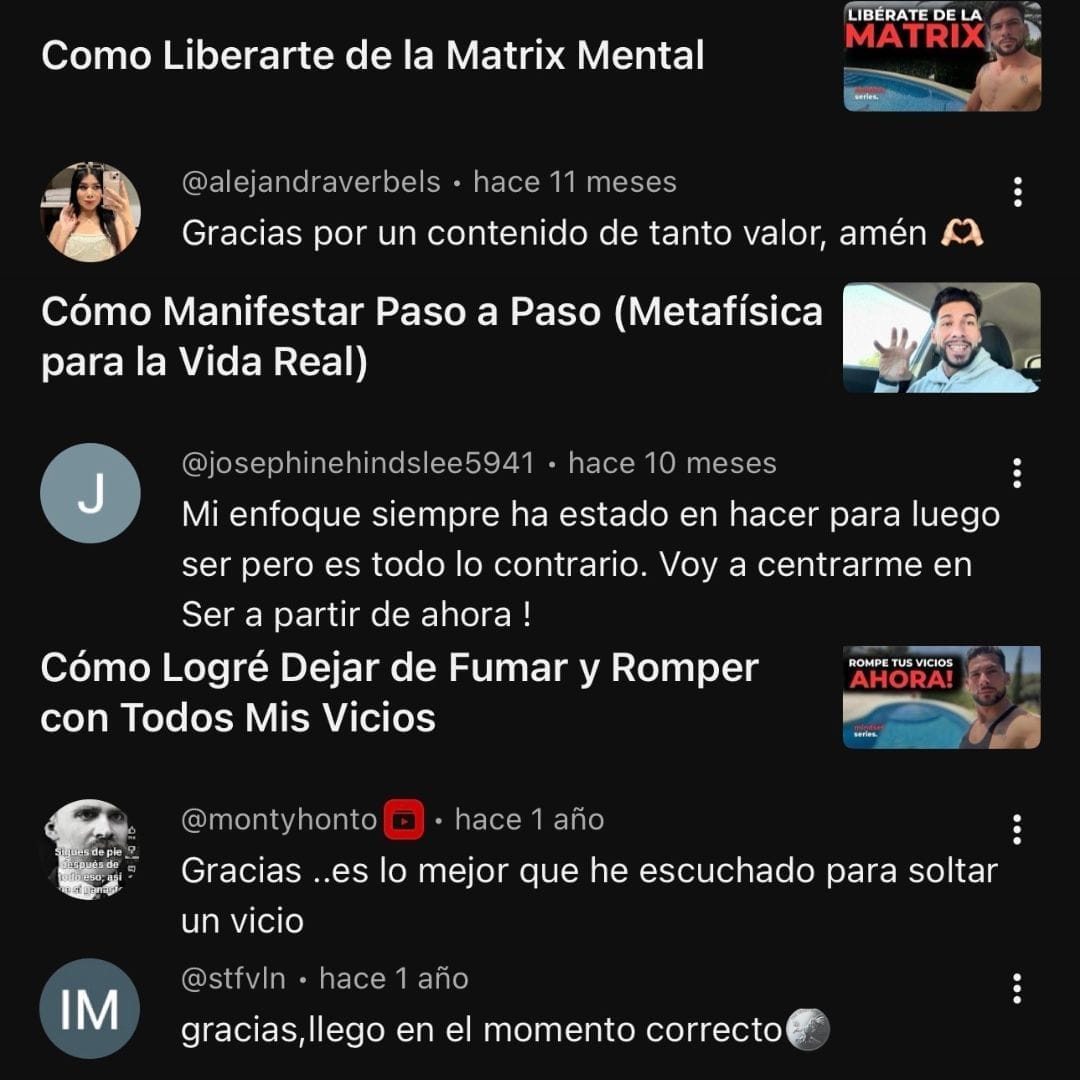The width and height of the screenshot is (1080, 1080).
Task: Open the Rompe Tus Vicios Ahora thumbnail
Action: coord(941,697)
